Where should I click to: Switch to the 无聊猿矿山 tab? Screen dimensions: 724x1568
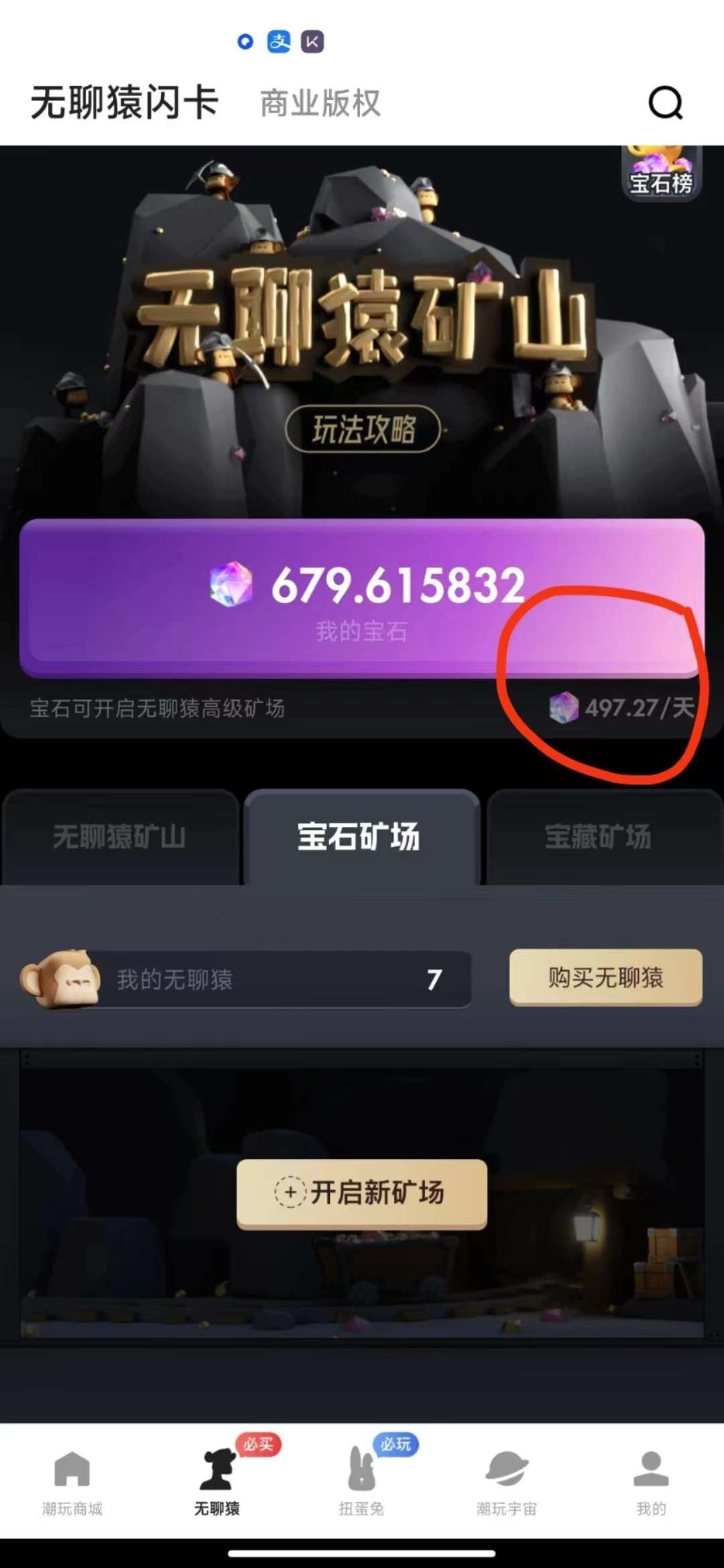coord(119,837)
